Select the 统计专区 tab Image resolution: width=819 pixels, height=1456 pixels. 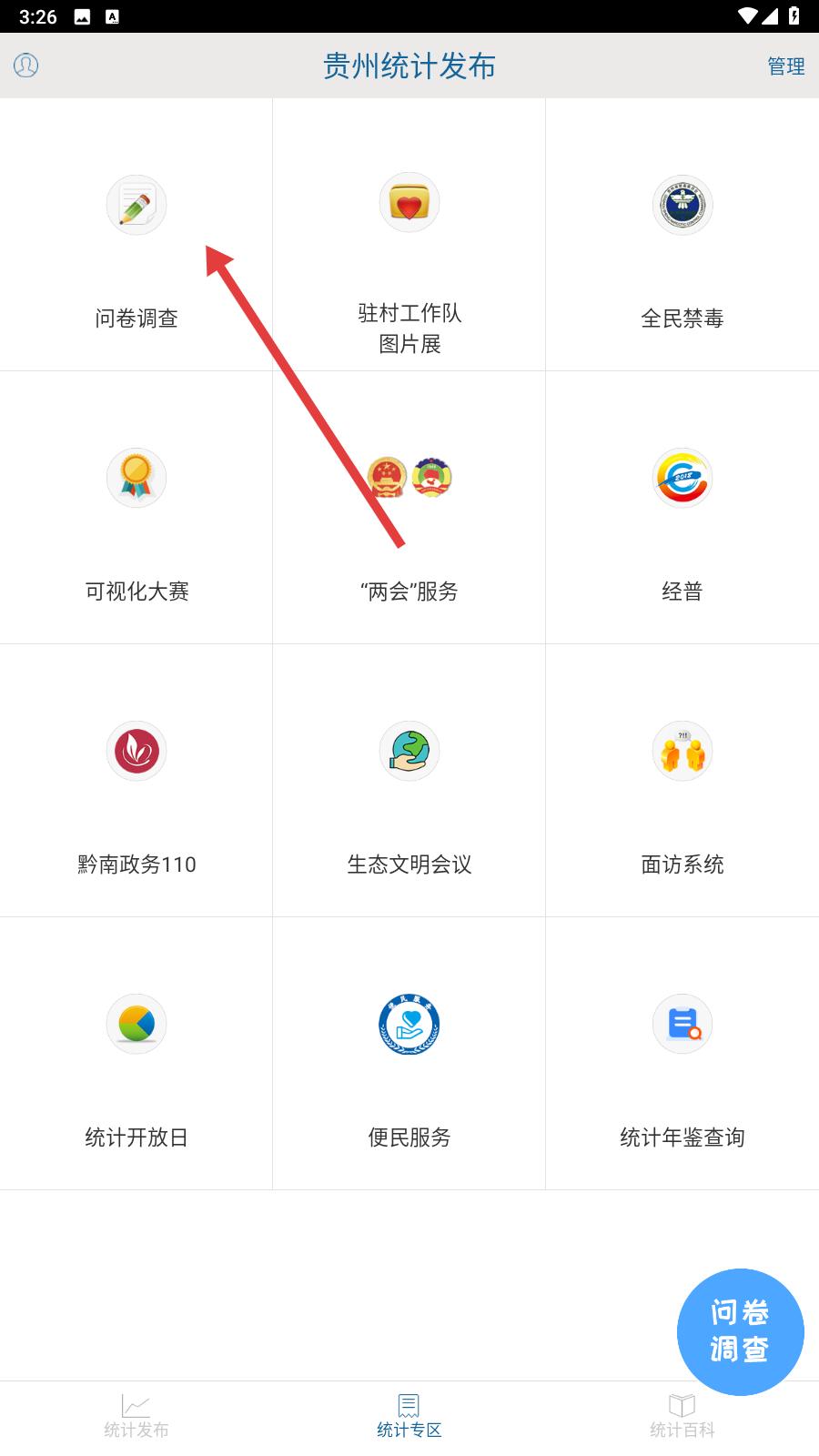(x=409, y=1417)
